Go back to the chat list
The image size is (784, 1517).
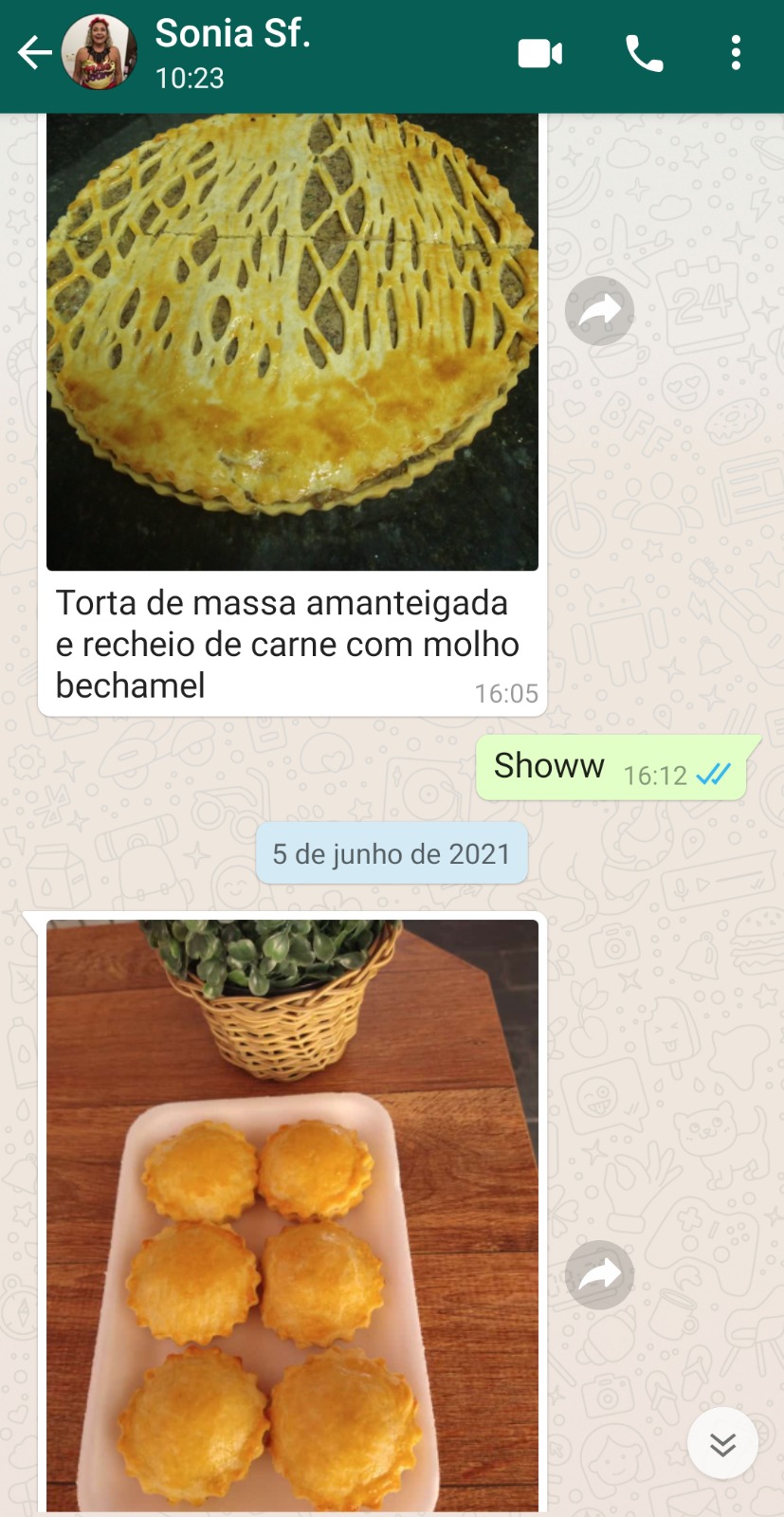coord(34,53)
